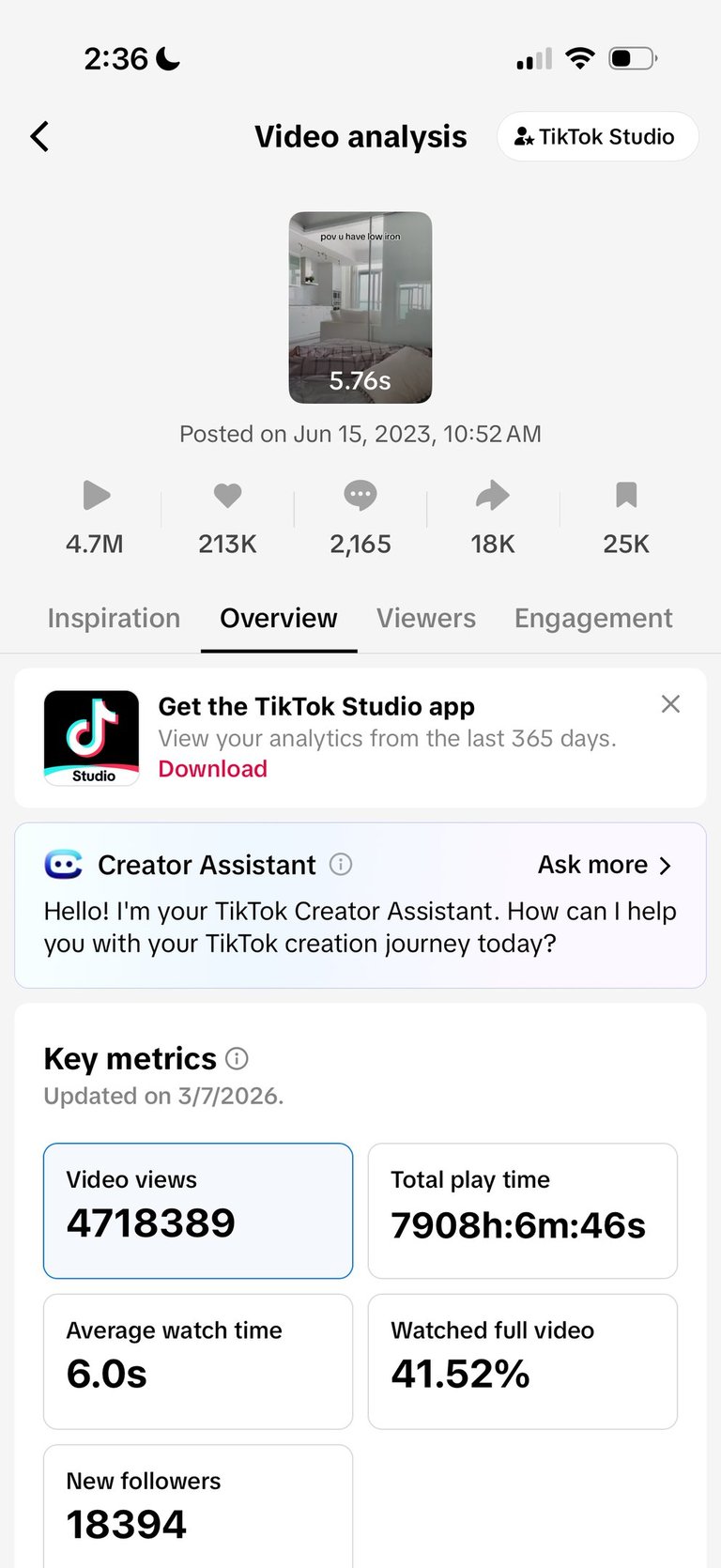Select the Overview tab

point(278,618)
